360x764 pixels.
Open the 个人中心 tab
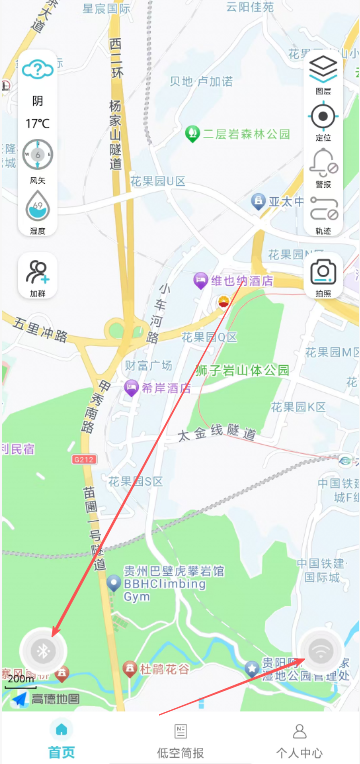pyautogui.click(x=299, y=740)
